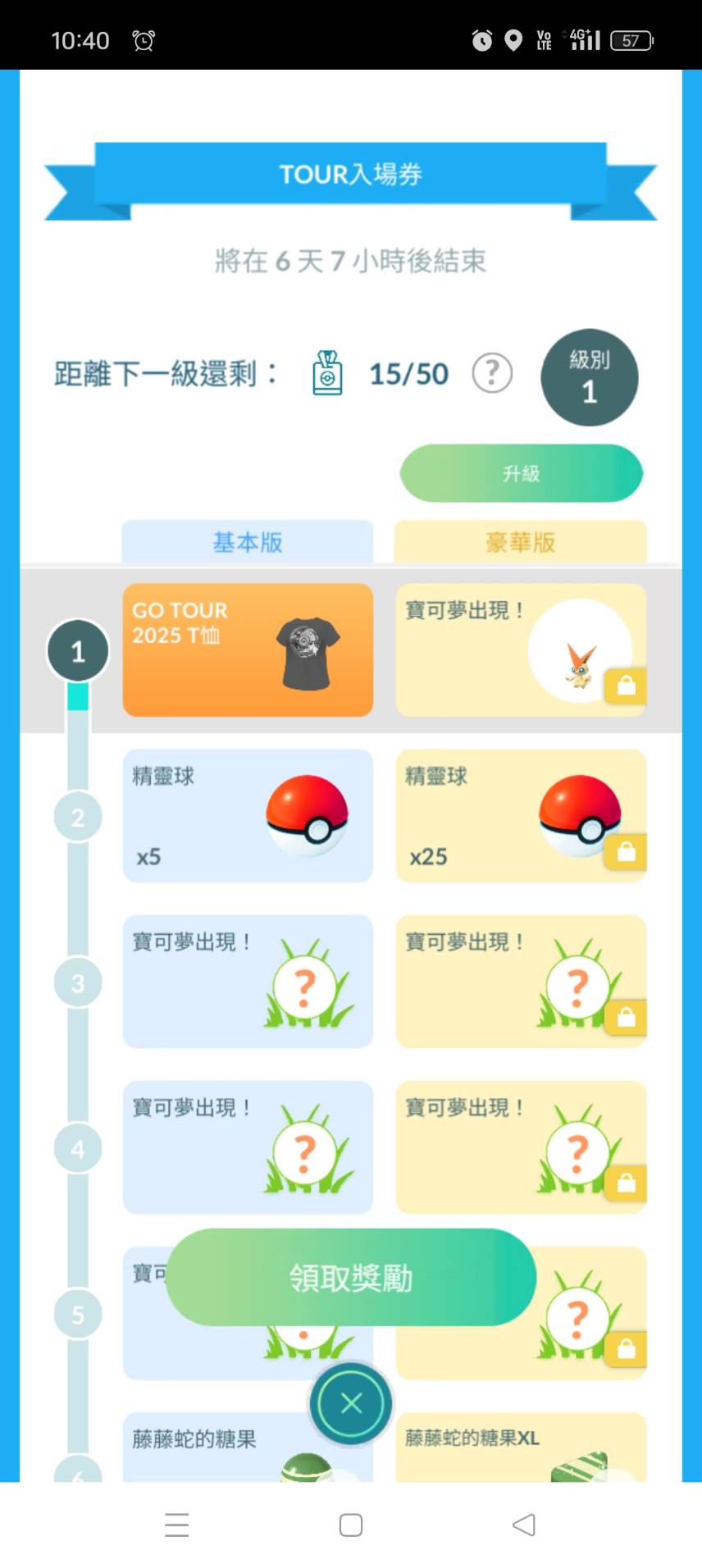Tap the 升級 upgrade button
702x1568 pixels.
point(521,473)
